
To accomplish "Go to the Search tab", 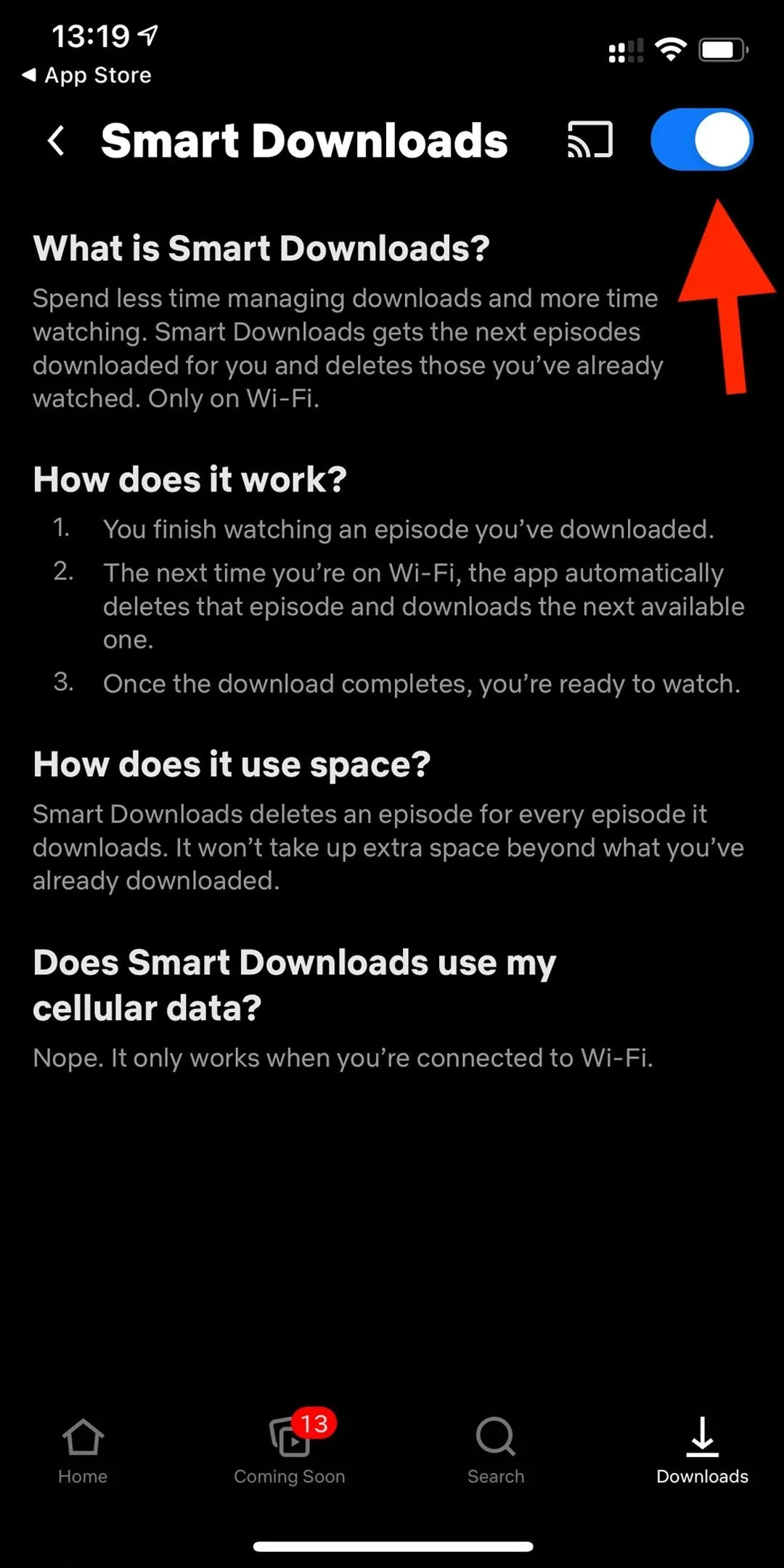I will (x=496, y=1451).
